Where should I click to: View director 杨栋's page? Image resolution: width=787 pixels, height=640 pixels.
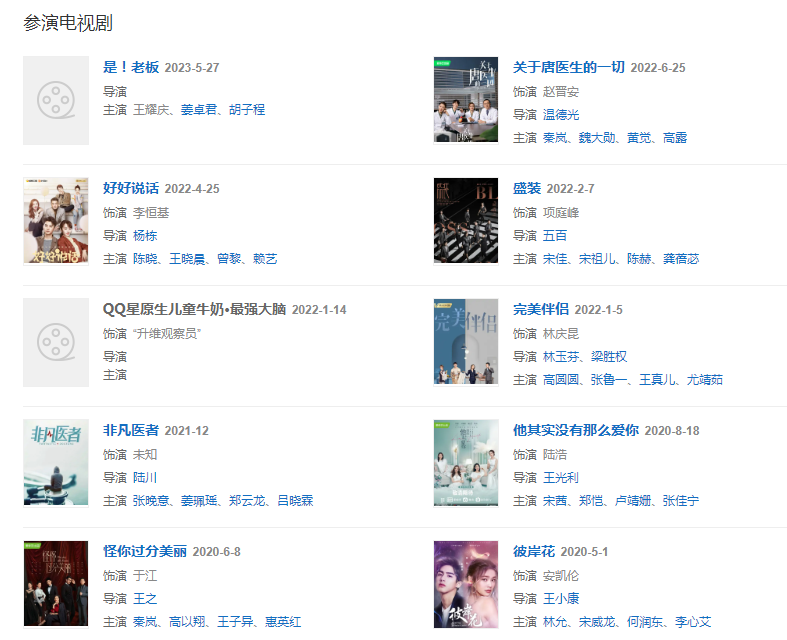click(145, 236)
